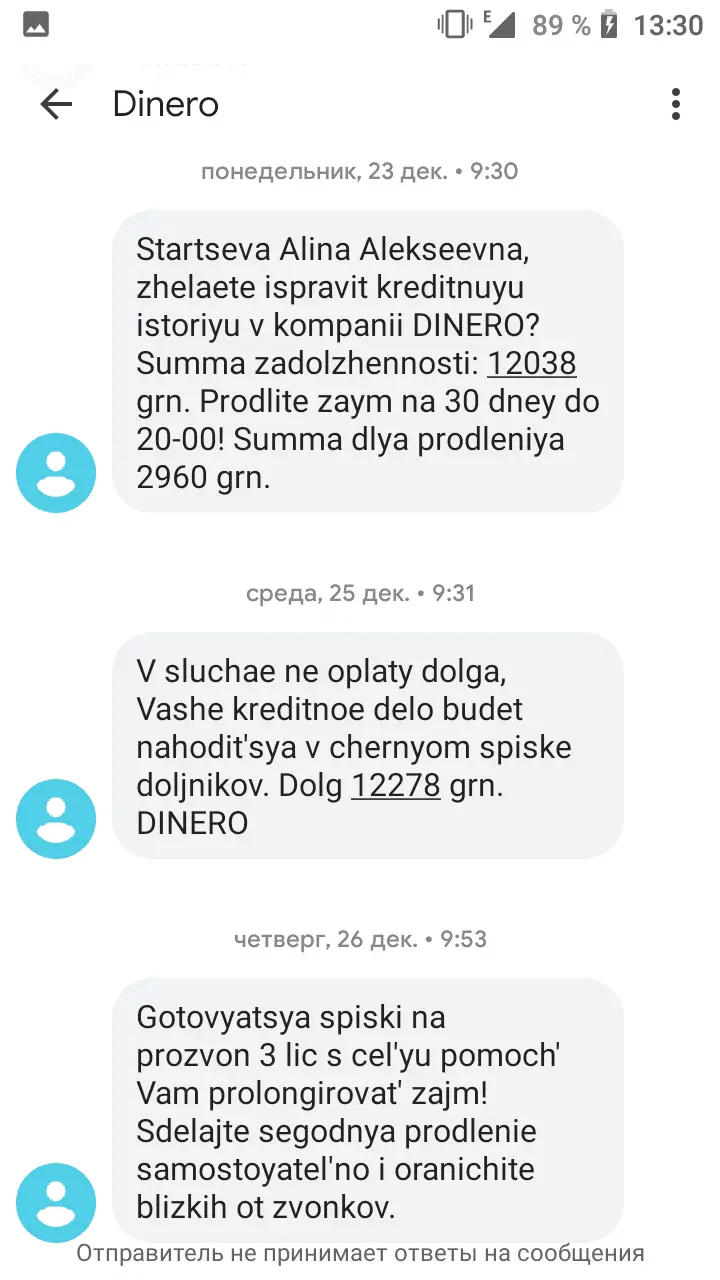Open the overflow menu
The image size is (720, 1280).
point(676,104)
